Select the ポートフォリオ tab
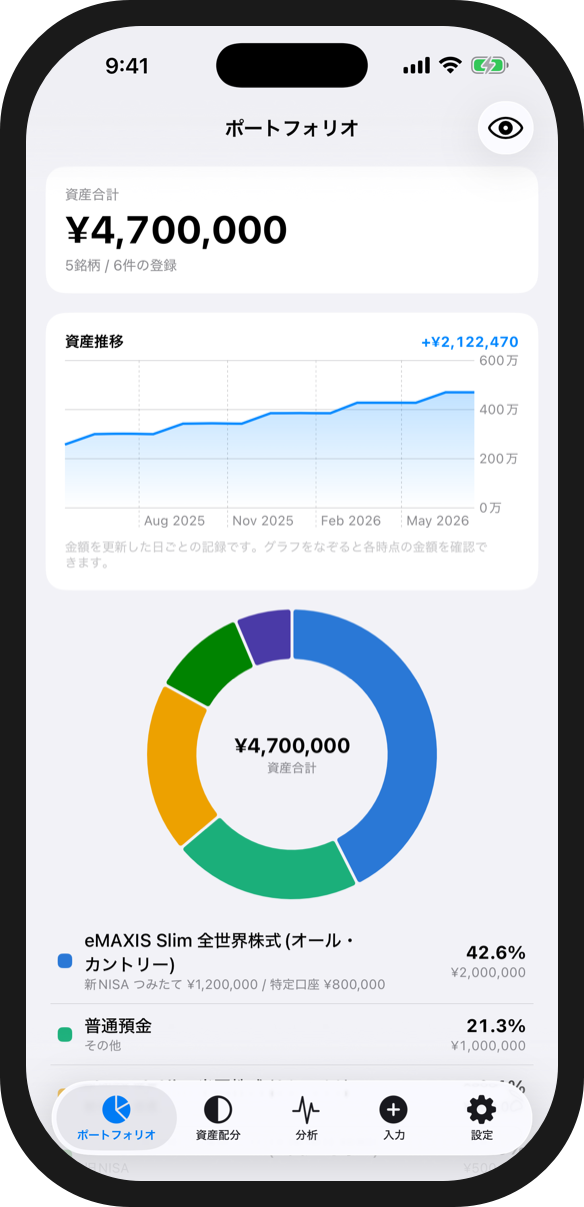584x1207 pixels. pos(116,1117)
